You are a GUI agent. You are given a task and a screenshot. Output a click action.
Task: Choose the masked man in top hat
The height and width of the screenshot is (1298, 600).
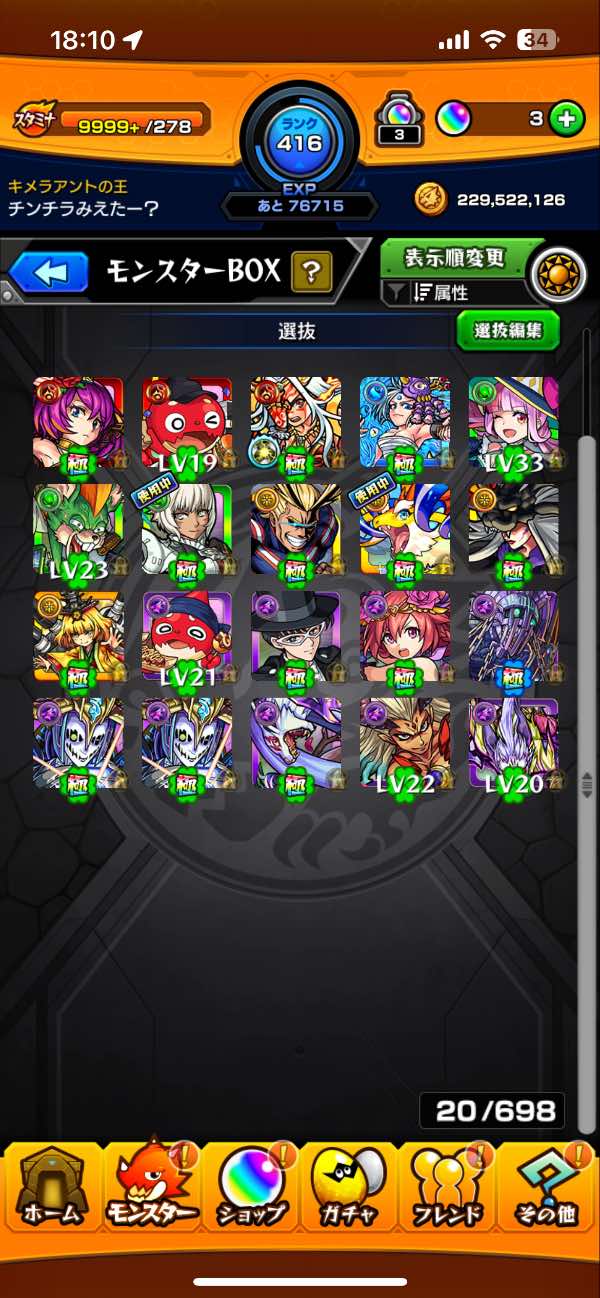(x=295, y=637)
